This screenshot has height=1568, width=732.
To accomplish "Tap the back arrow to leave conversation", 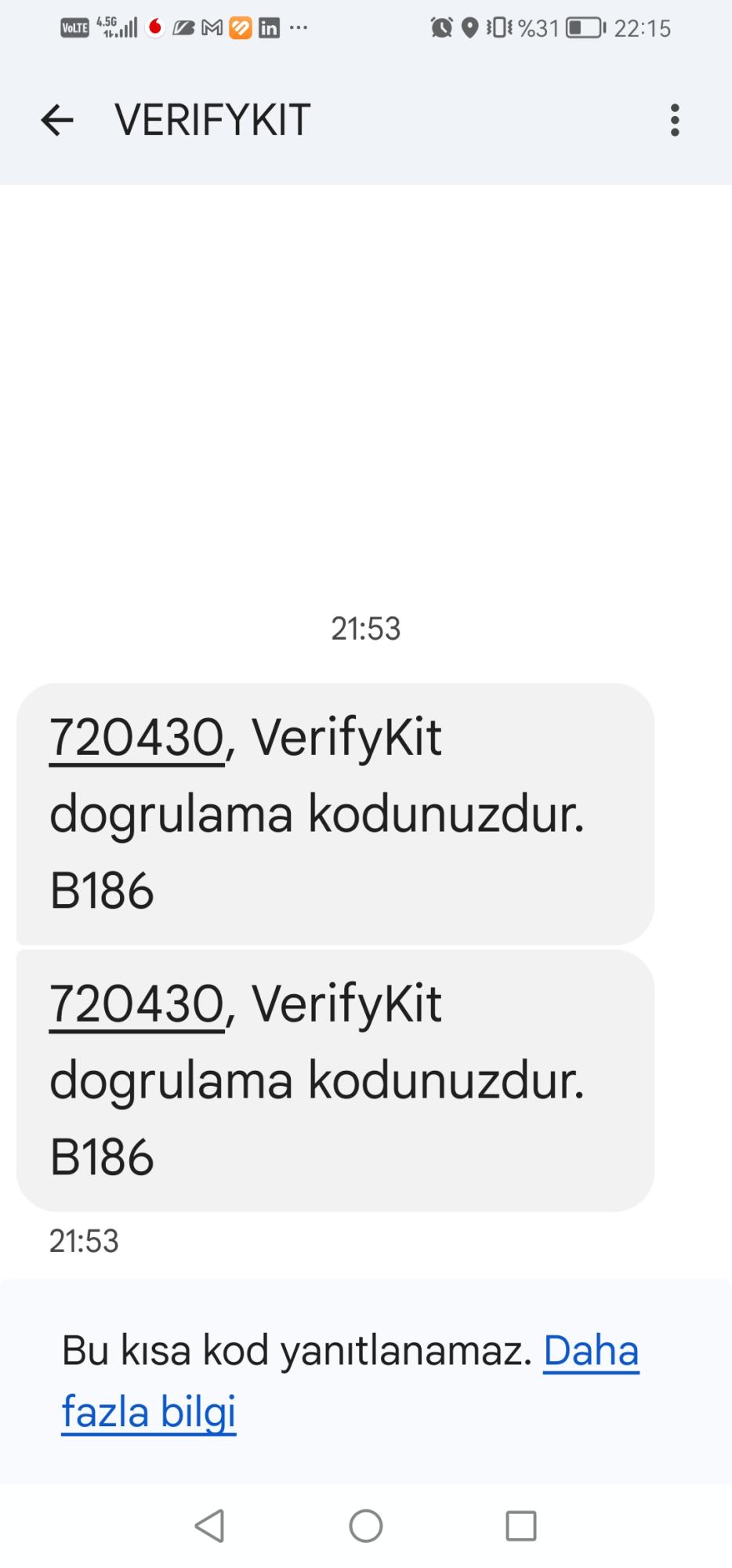I will point(56,119).
